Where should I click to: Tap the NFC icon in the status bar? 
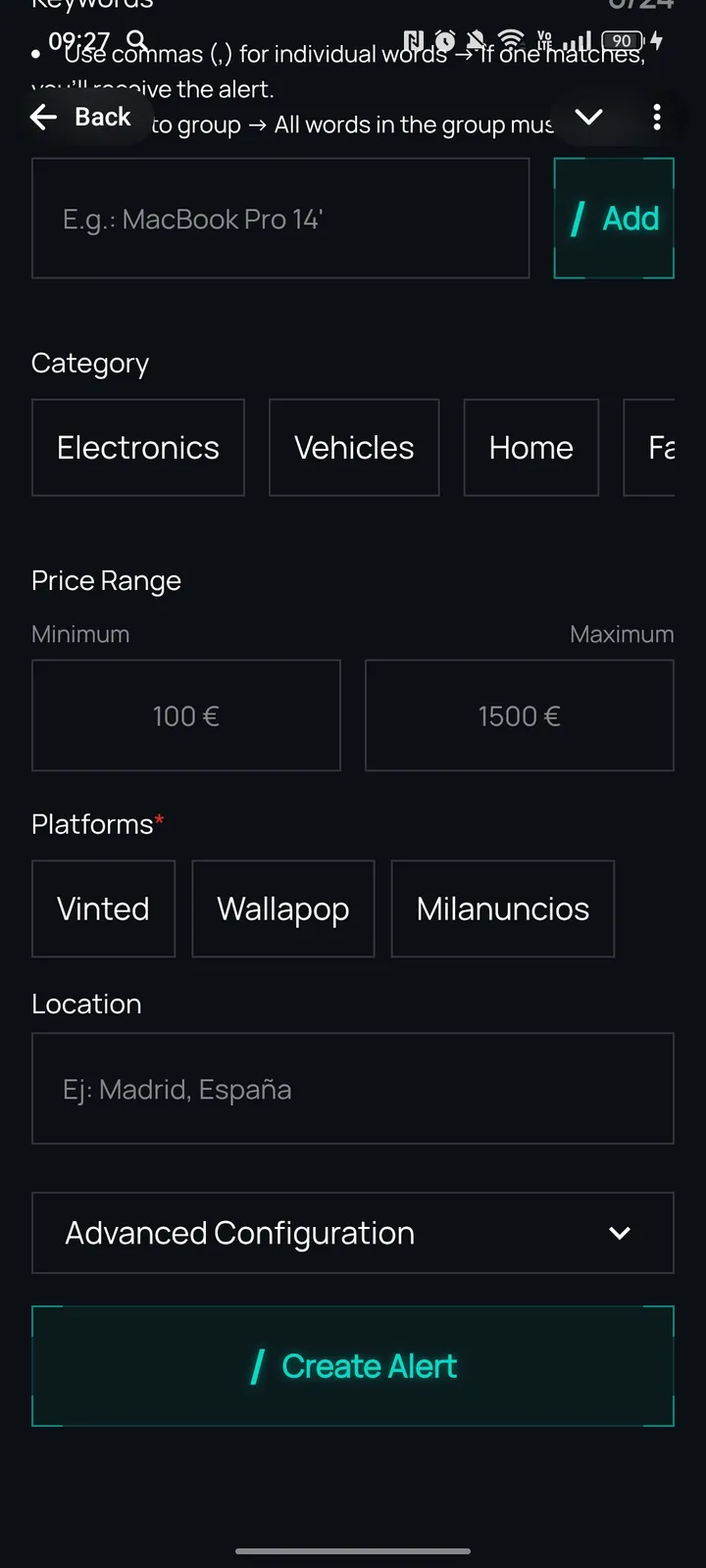pos(413,41)
